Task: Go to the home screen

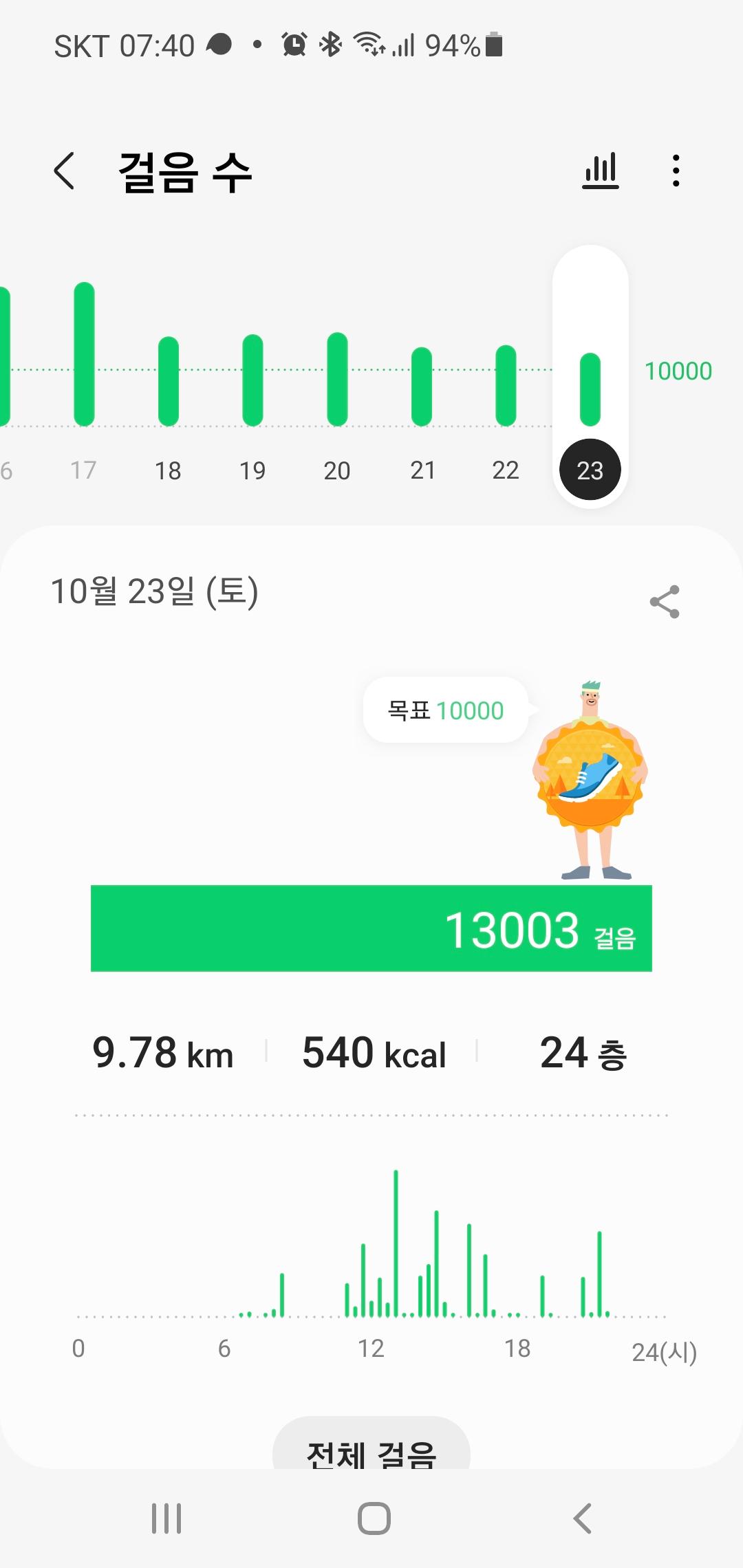Action: [x=374, y=1518]
